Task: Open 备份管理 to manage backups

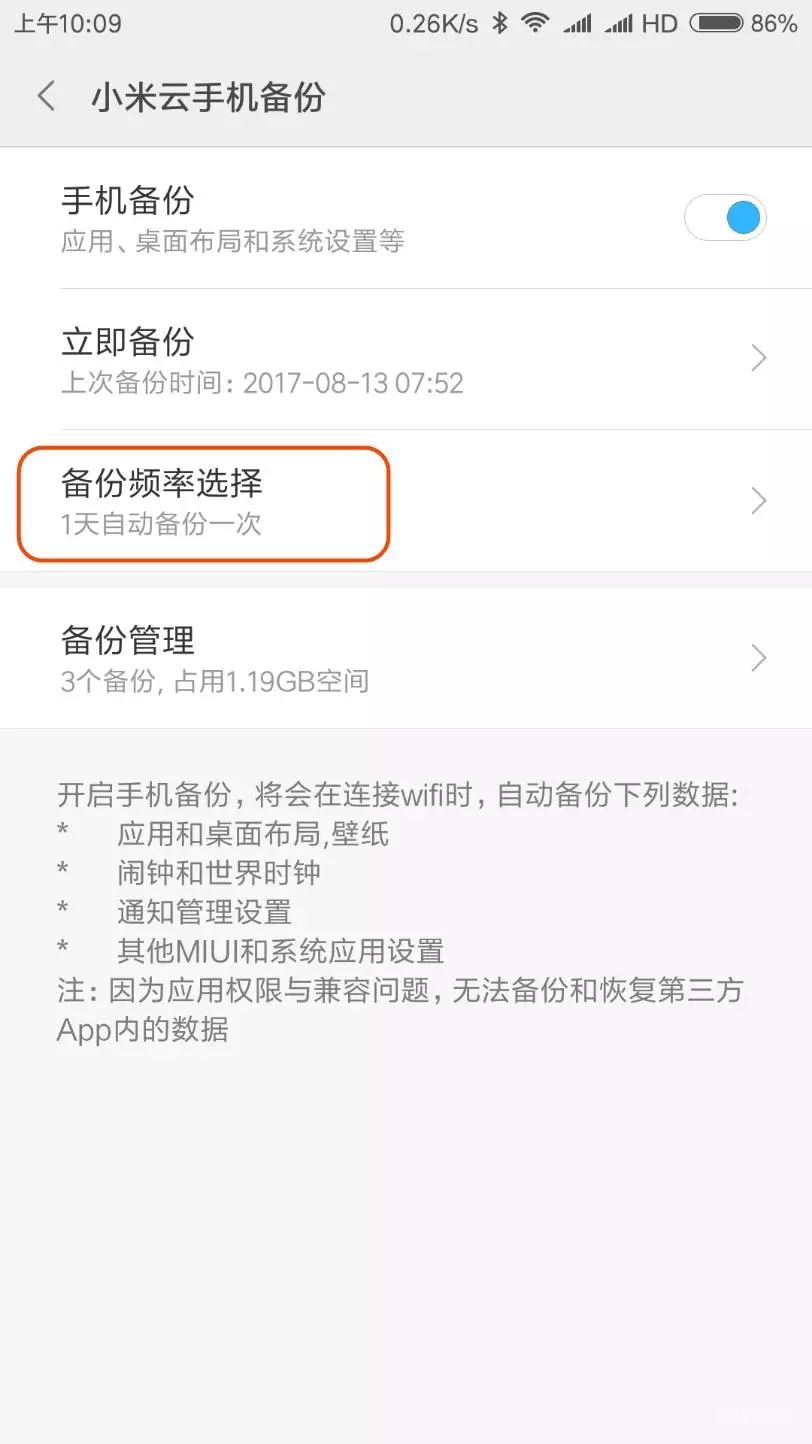Action: (405, 658)
